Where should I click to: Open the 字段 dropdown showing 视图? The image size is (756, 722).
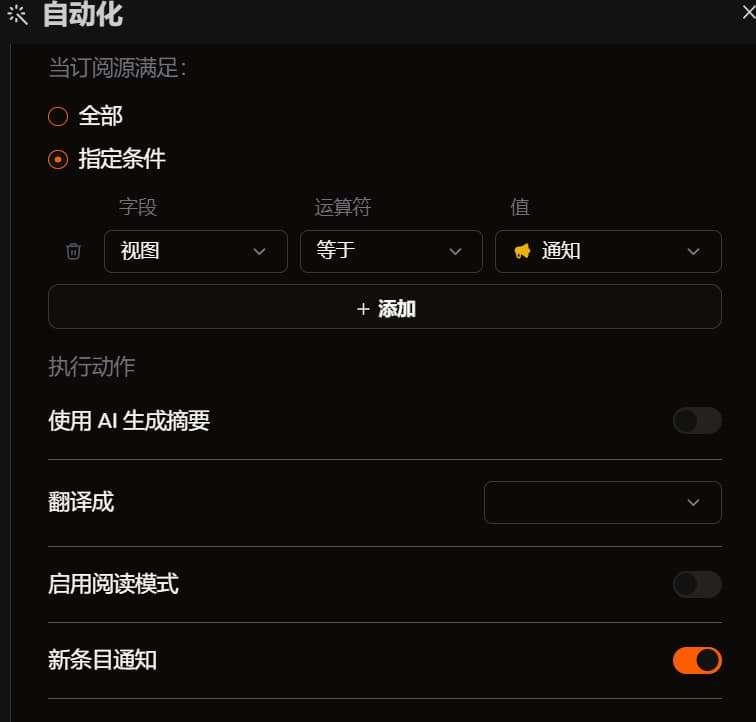(195, 252)
